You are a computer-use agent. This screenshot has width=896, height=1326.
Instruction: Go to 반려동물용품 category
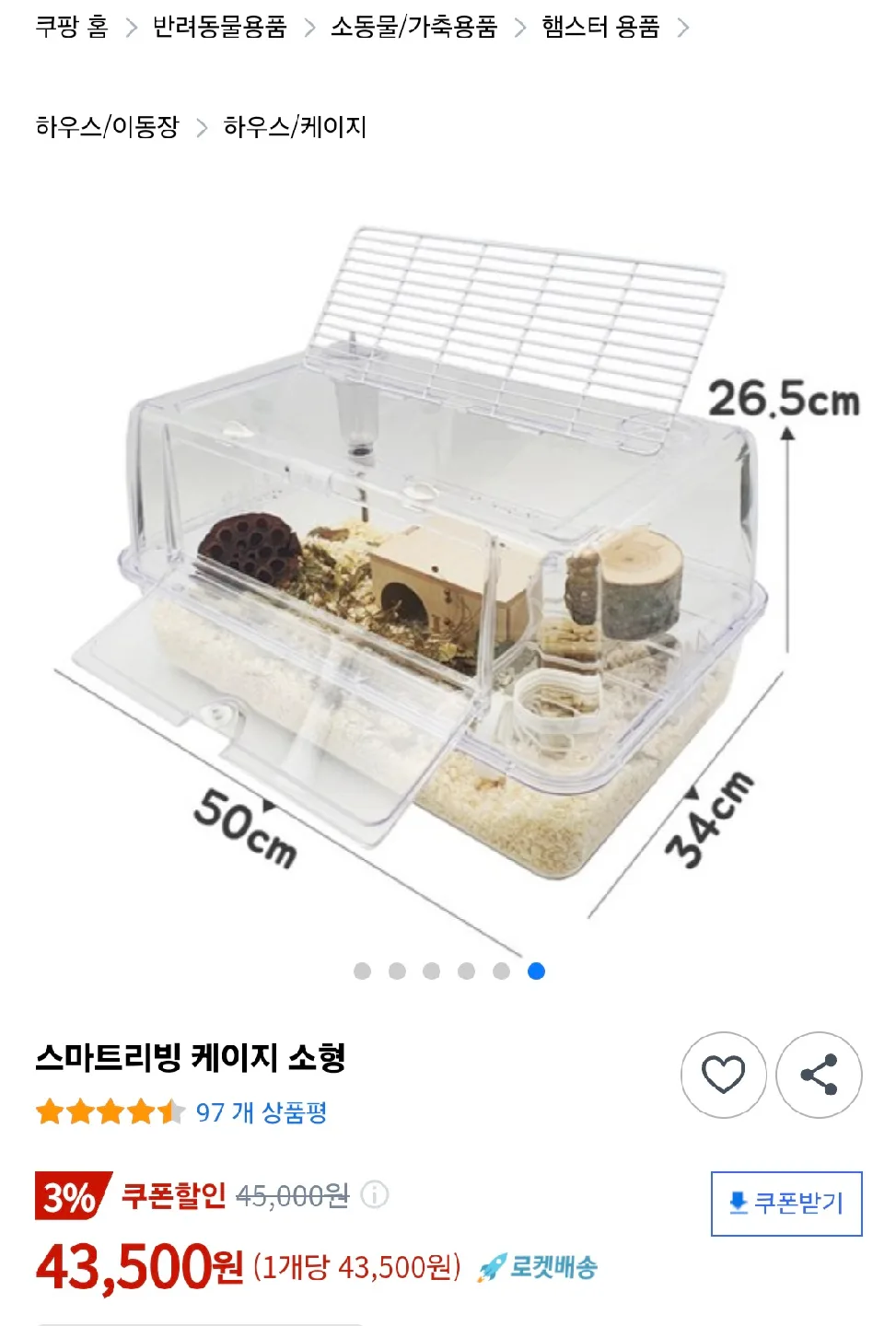click(219, 27)
